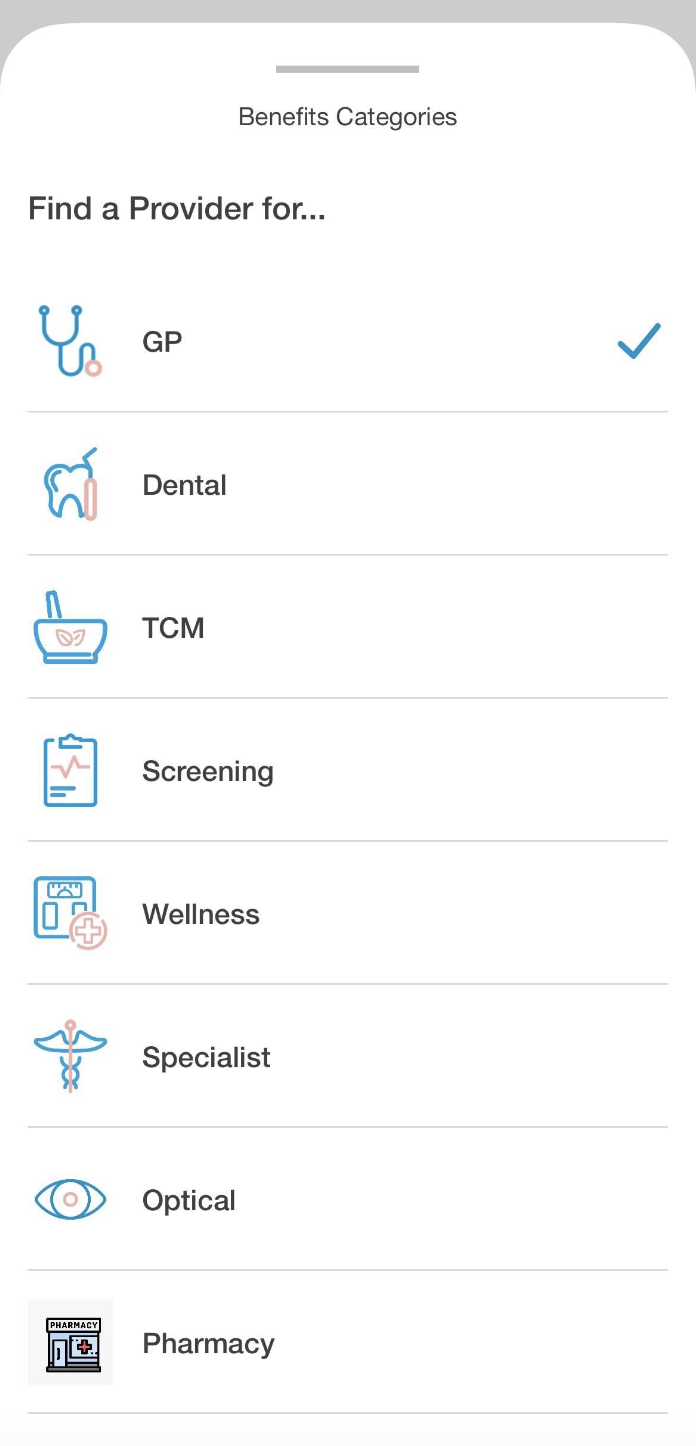The image size is (696, 1446).
Task: Select Screening providers
Action: point(208,771)
